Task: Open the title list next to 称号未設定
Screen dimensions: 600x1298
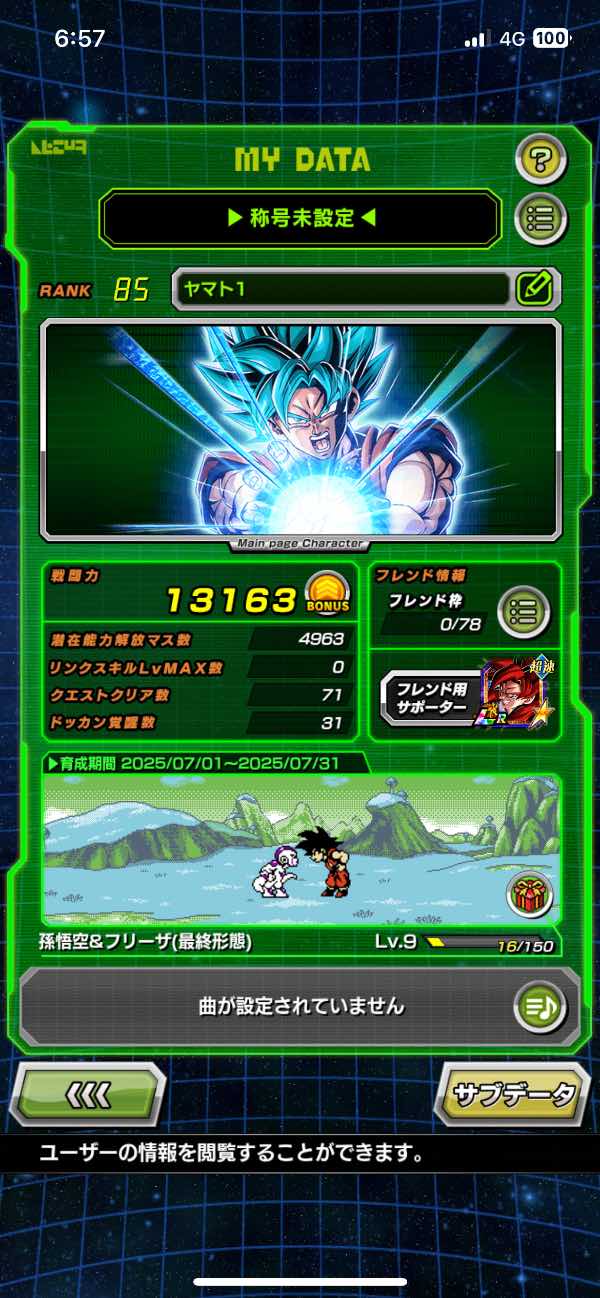Action: coord(540,218)
